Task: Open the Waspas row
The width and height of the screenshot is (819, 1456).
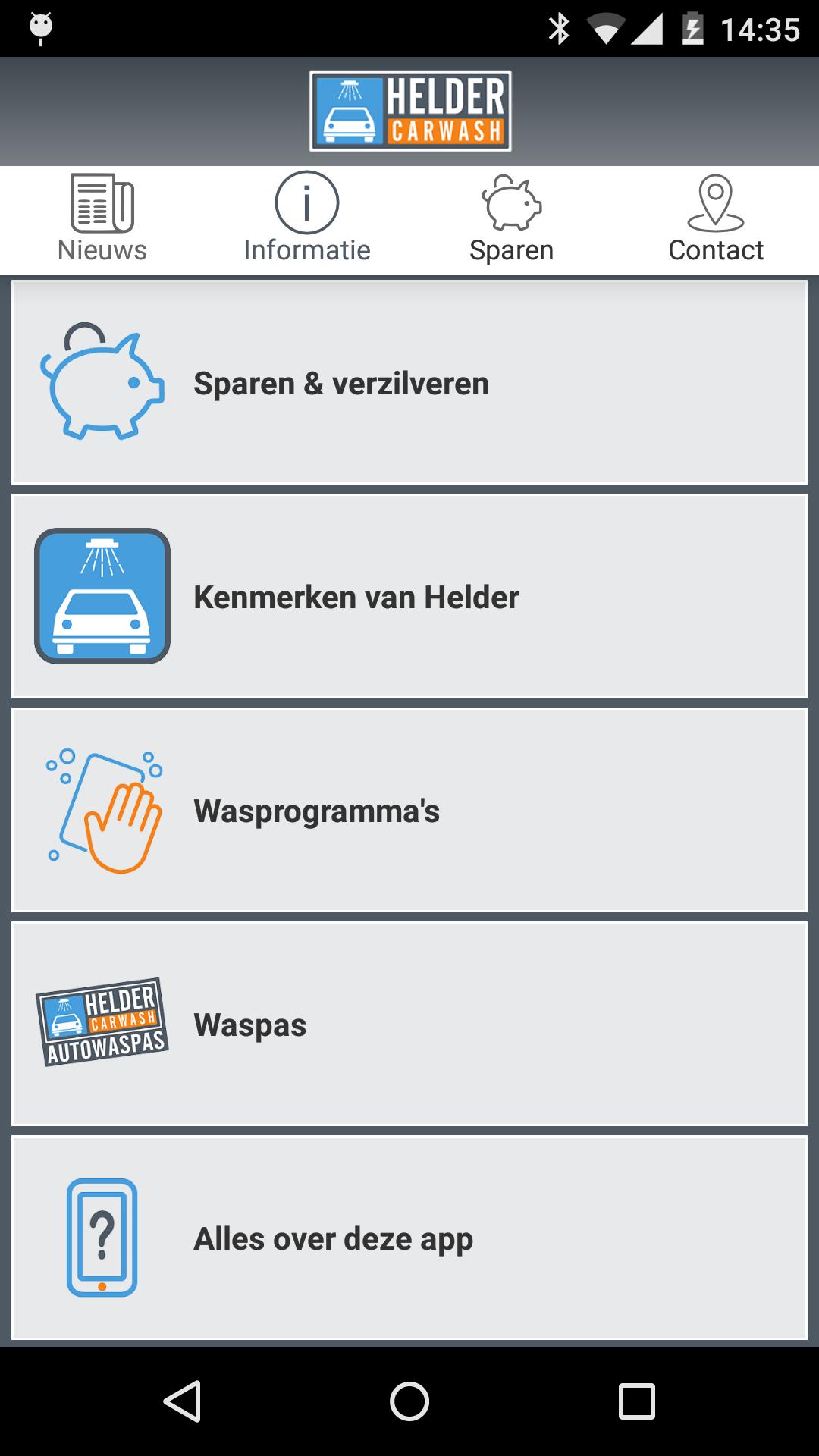Action: click(409, 1025)
